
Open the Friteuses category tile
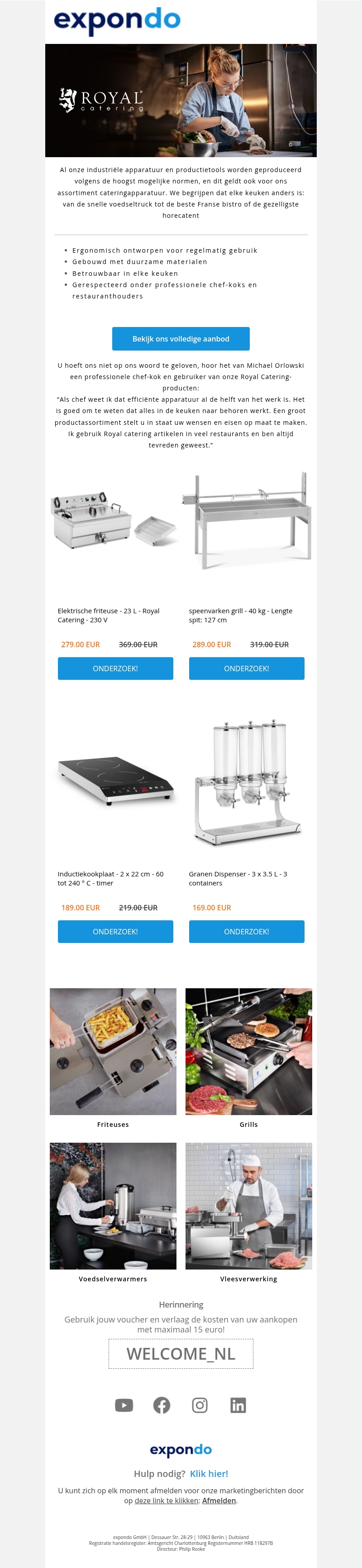click(113, 1052)
